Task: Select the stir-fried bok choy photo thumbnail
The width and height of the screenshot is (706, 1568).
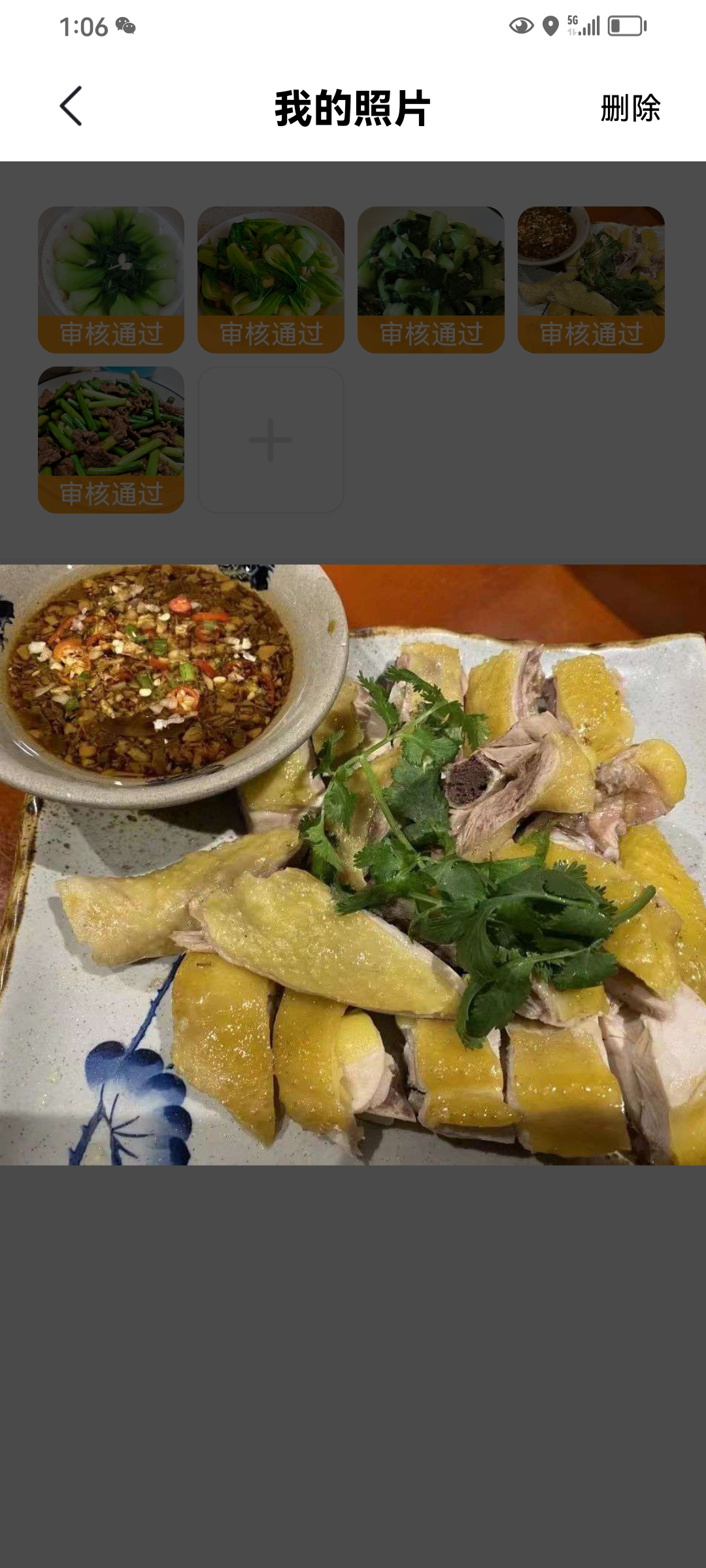Action: tap(271, 280)
